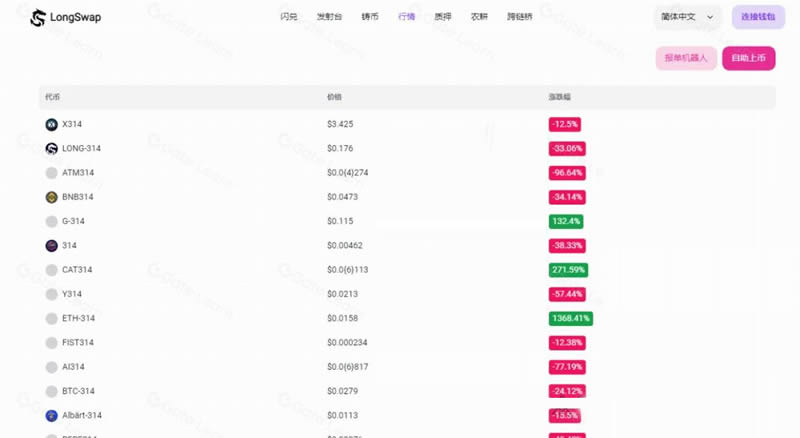
Task: Switch to the 农耕 tab
Action: 480,17
